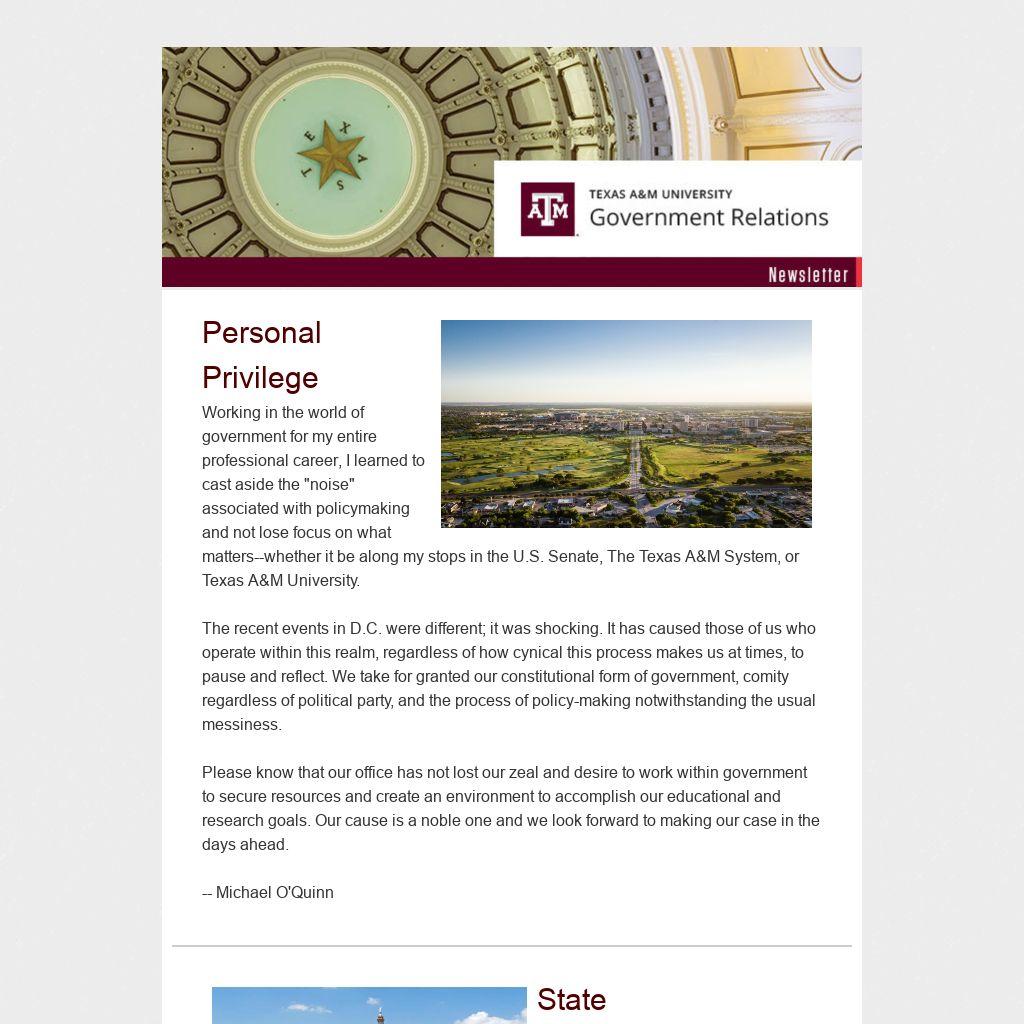Open the aerial campus photo beside Personal Privilege
The width and height of the screenshot is (1024, 1024).
pos(626,423)
